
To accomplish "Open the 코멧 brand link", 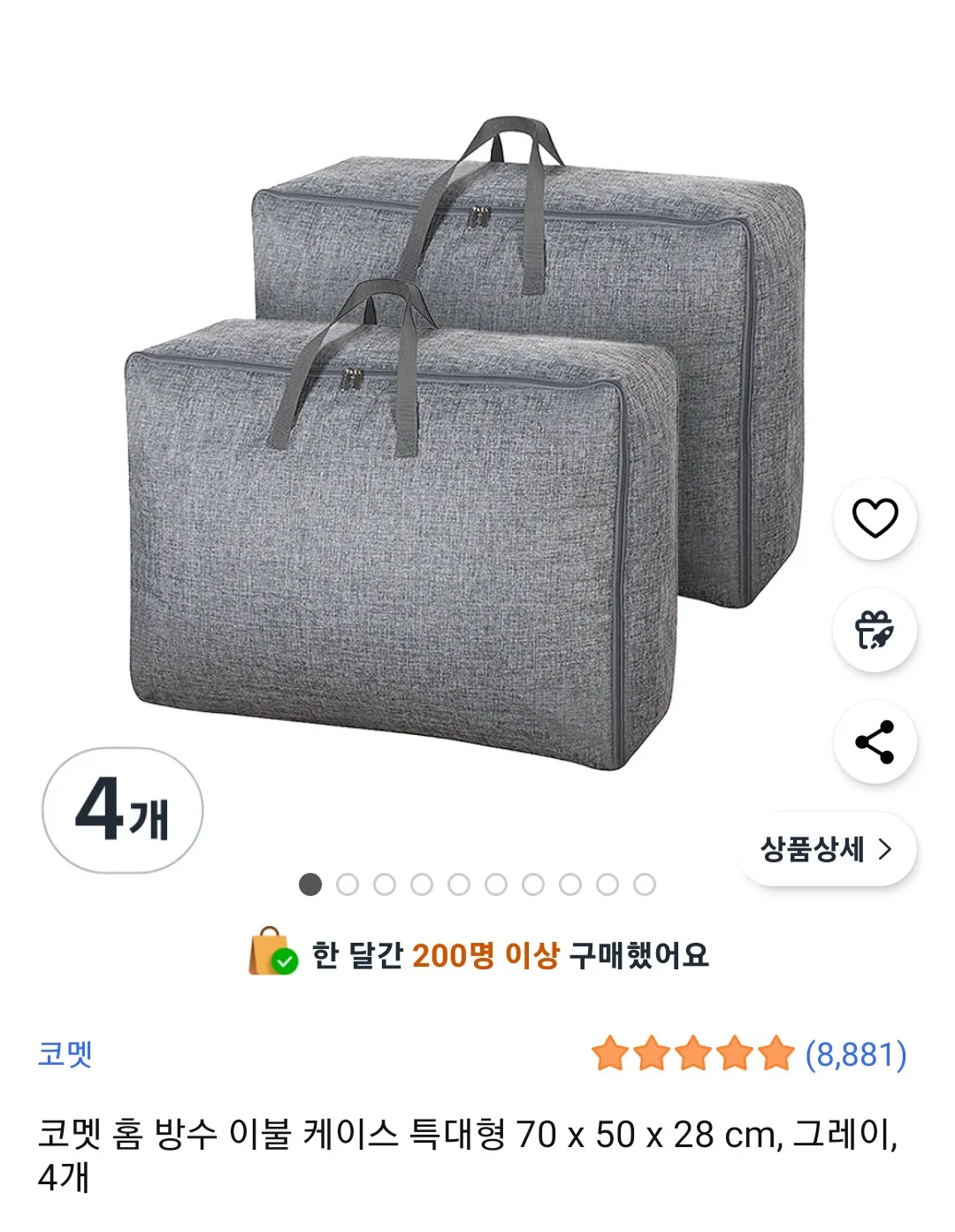I will (x=65, y=1053).
